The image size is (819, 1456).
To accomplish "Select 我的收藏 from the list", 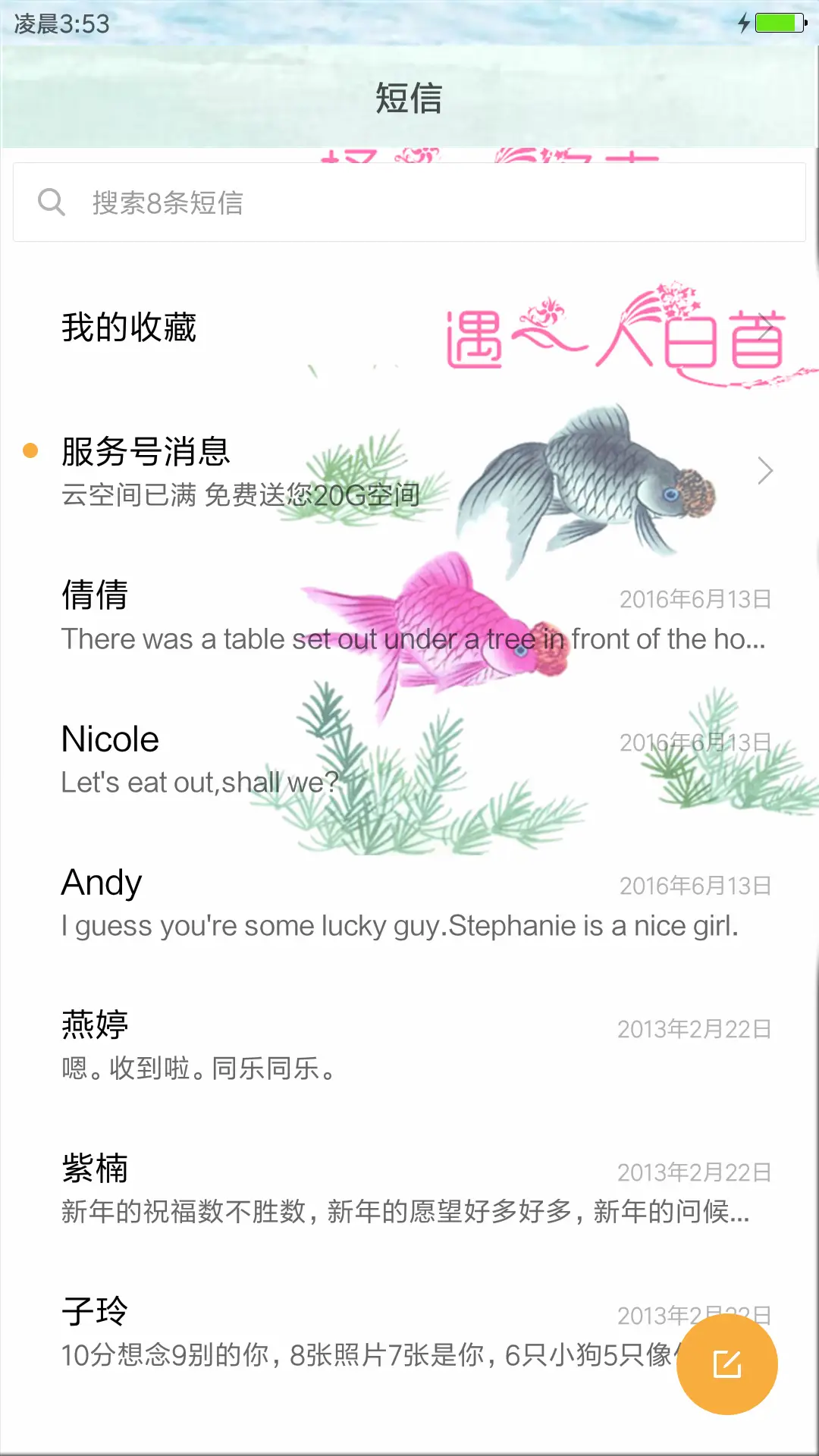I will point(129,328).
